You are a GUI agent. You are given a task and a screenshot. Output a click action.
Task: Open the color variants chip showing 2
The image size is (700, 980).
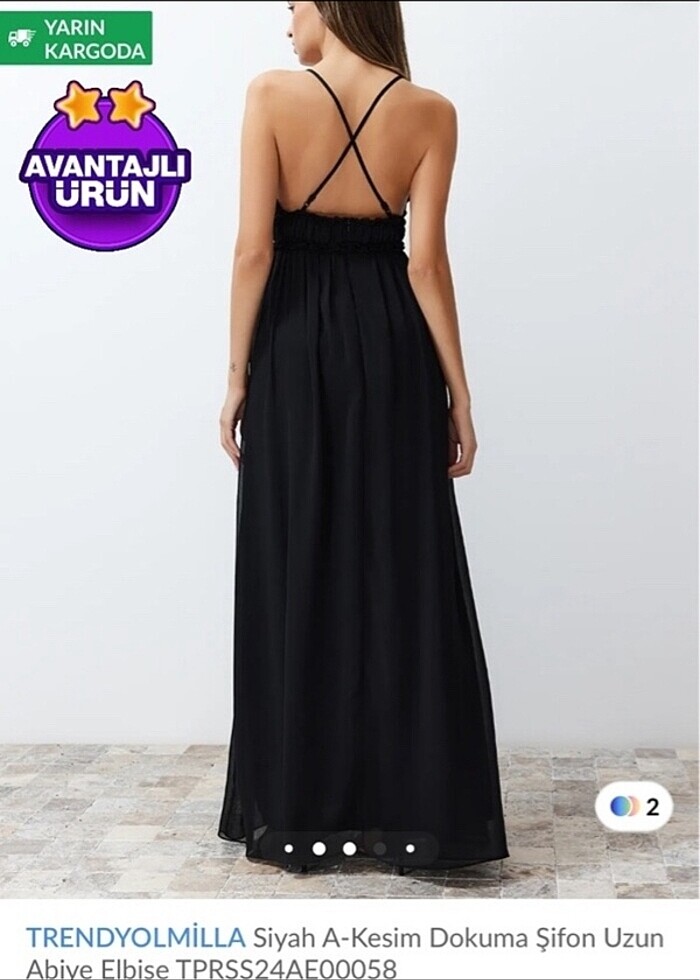(x=633, y=807)
